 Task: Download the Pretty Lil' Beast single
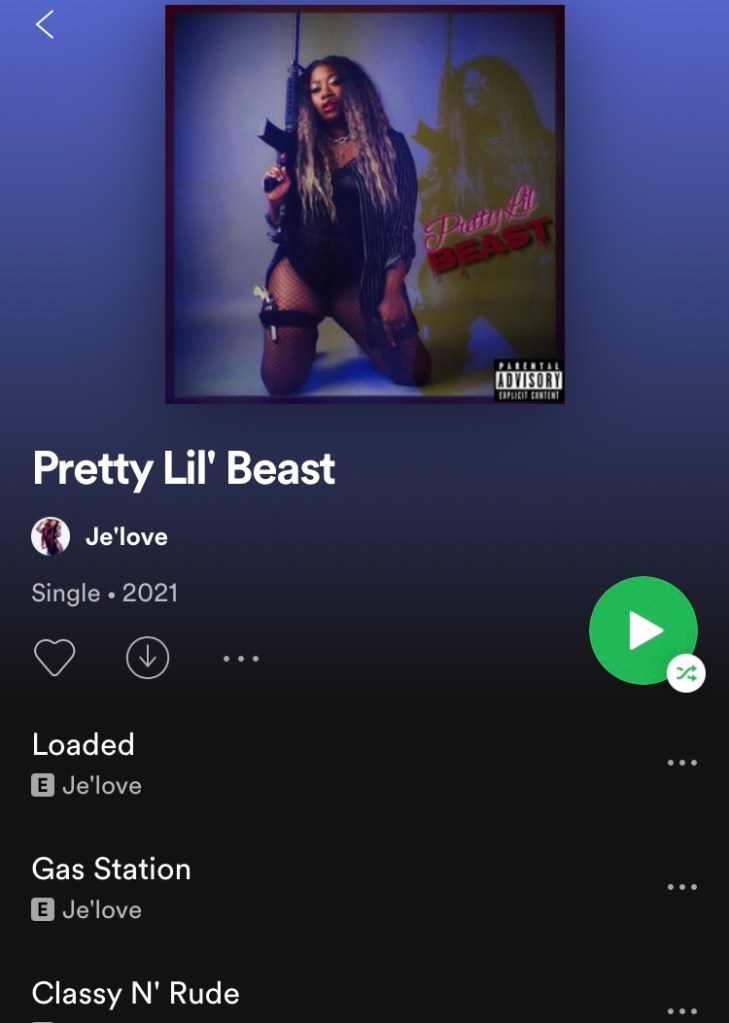point(148,658)
